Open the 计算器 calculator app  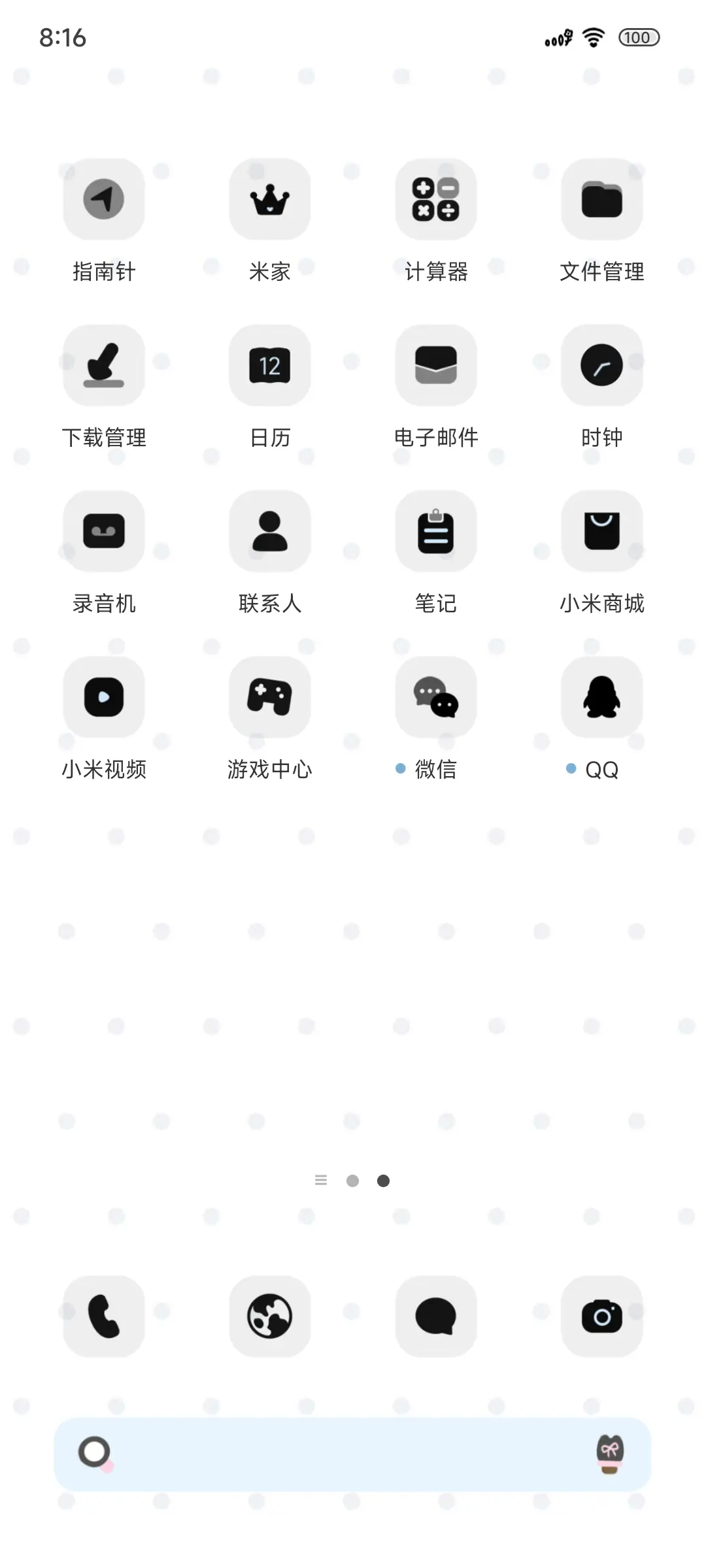[436, 200]
